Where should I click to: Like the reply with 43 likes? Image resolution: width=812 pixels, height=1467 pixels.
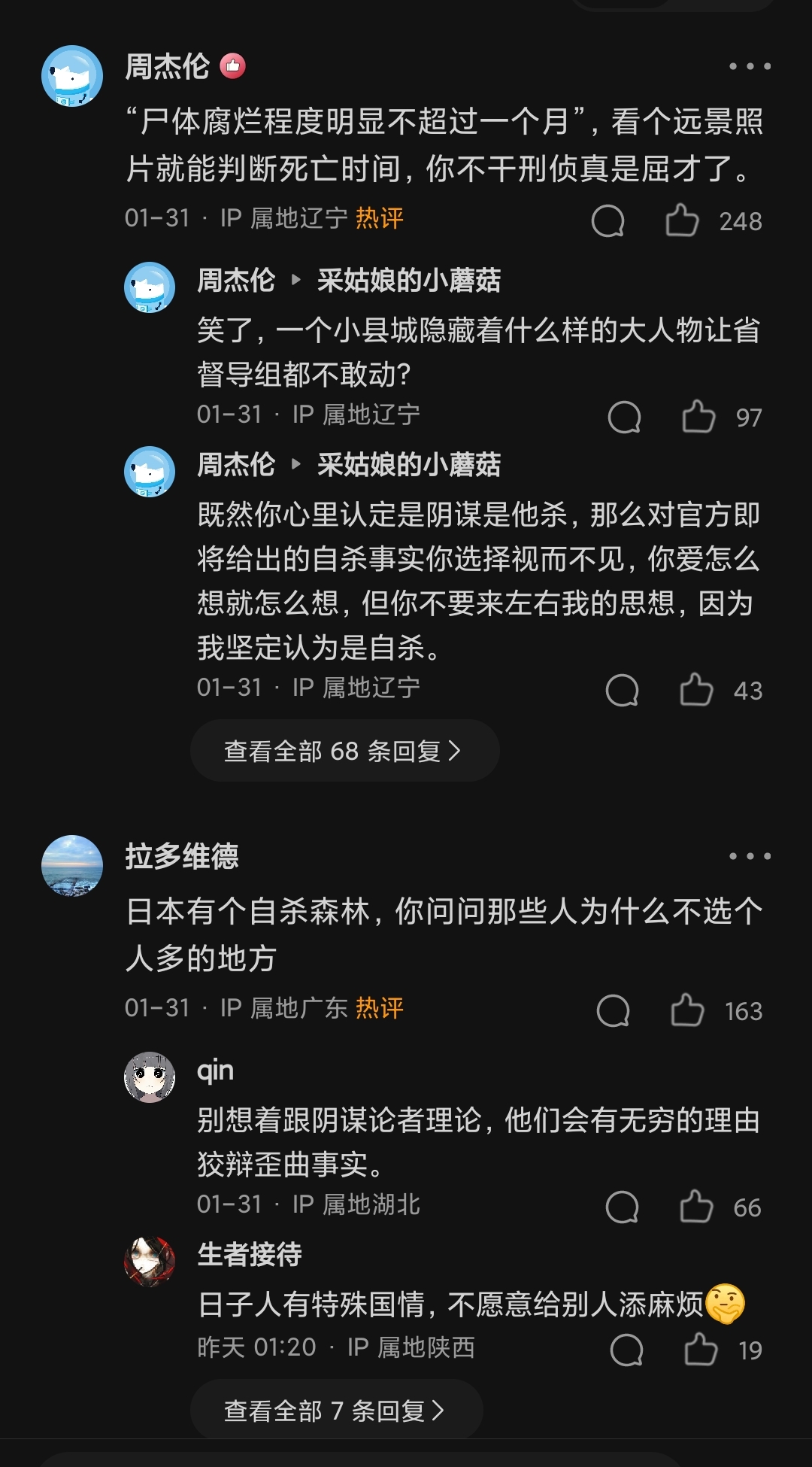[696, 690]
